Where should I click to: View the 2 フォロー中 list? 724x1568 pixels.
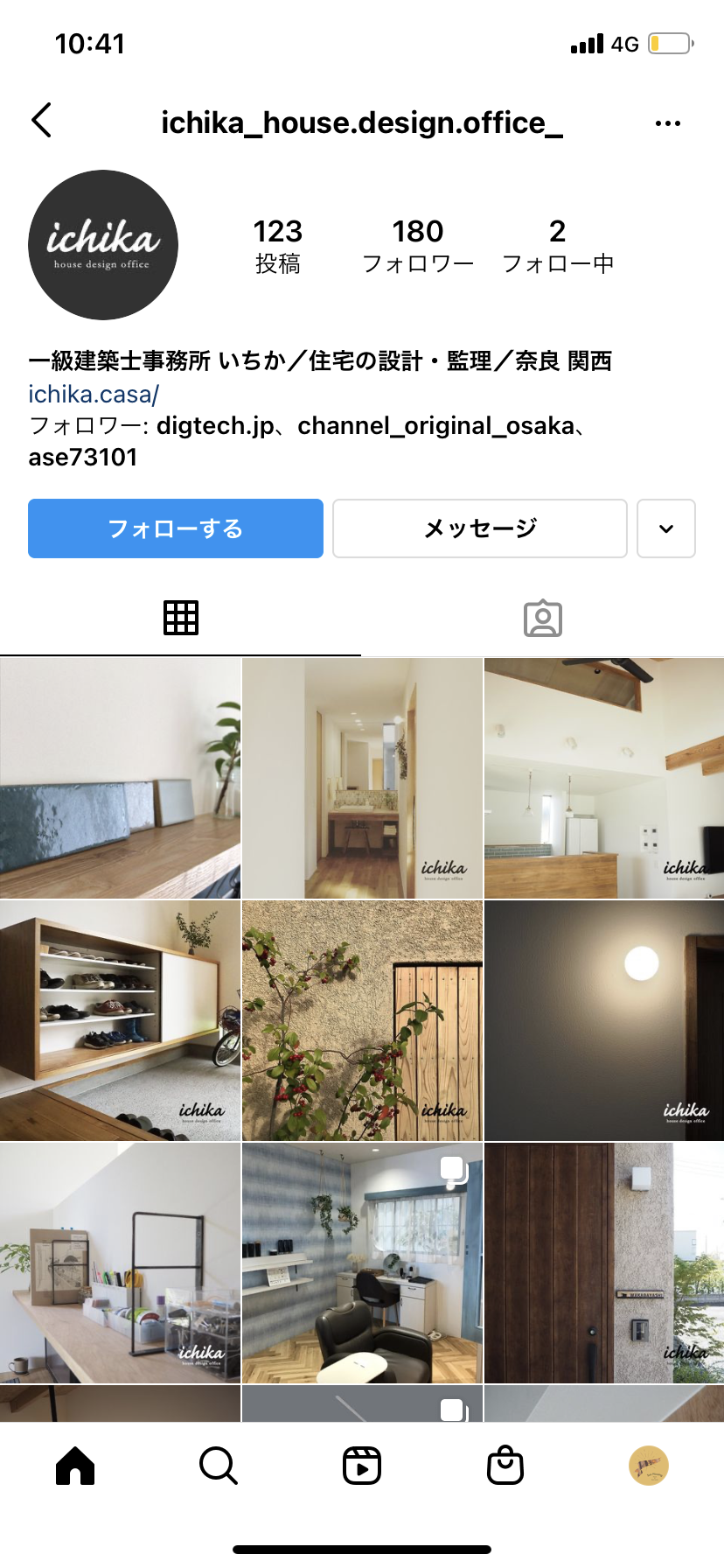point(558,246)
